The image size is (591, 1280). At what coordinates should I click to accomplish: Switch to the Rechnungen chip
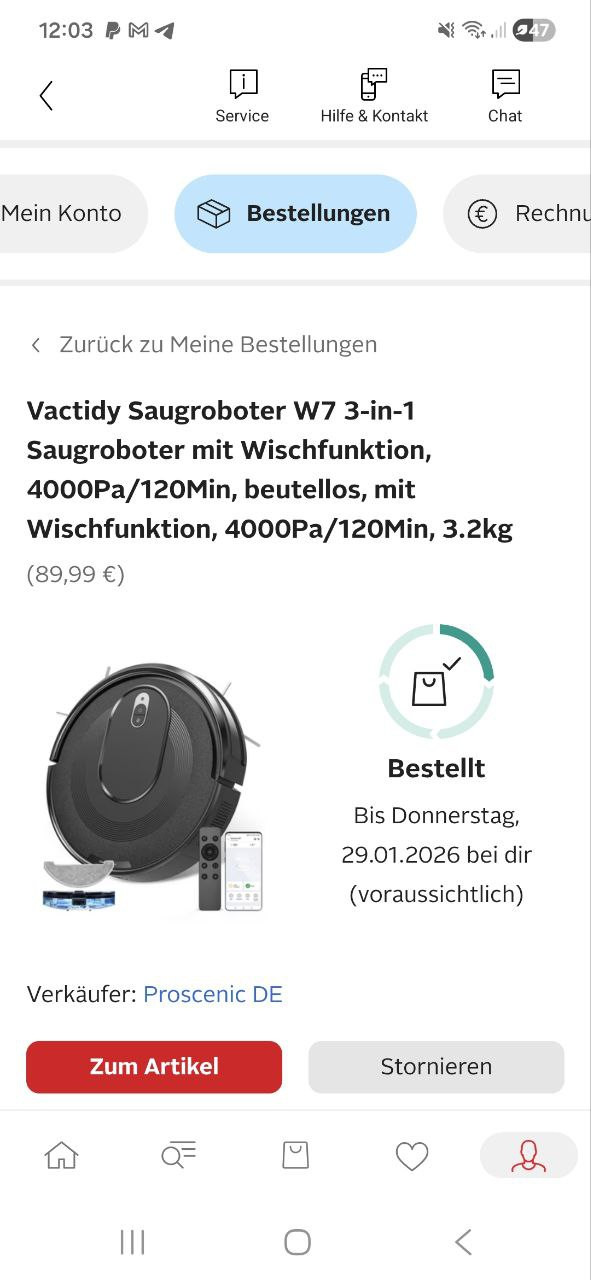click(x=517, y=213)
